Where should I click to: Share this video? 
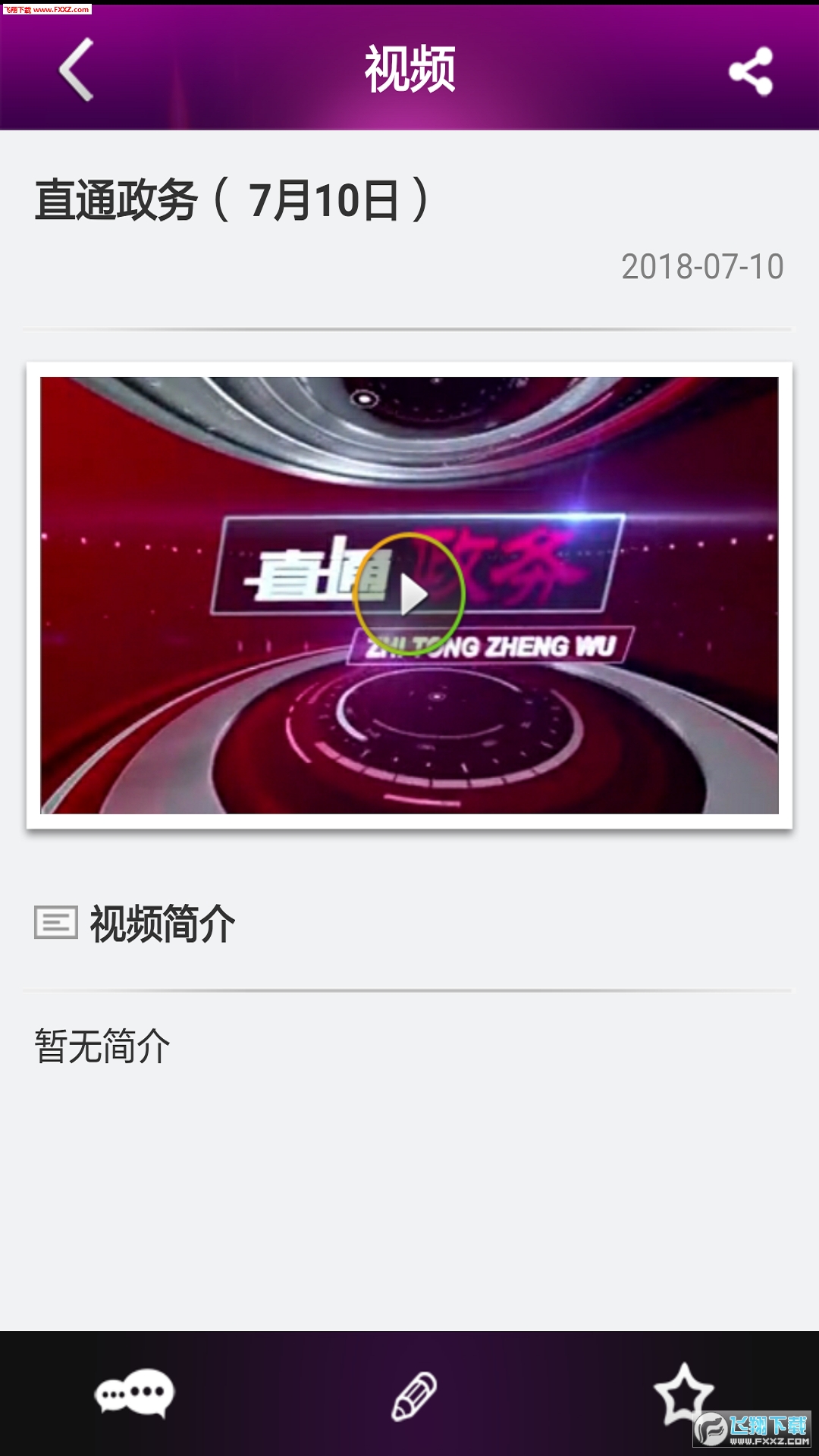tap(750, 71)
